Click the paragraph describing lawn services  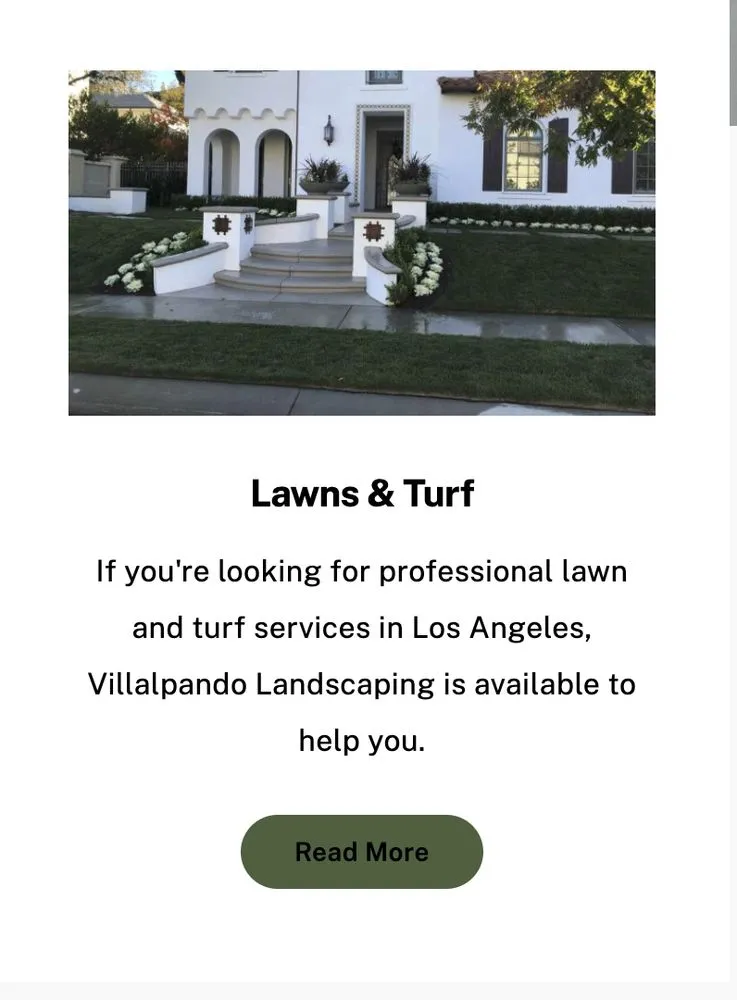click(x=360, y=655)
